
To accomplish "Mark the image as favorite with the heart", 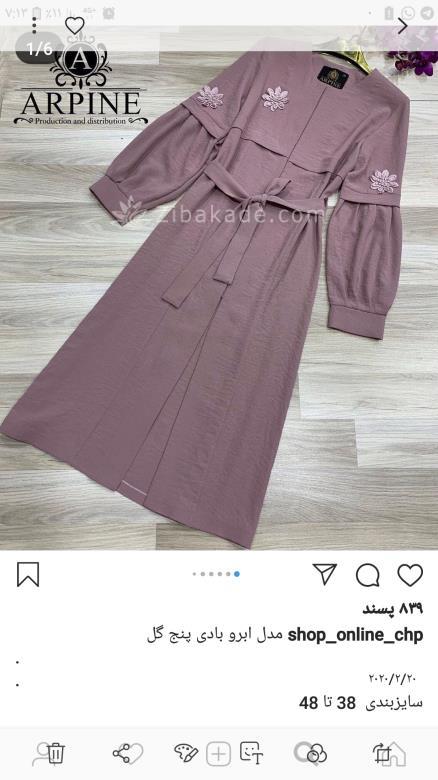I will tap(75, 25).
